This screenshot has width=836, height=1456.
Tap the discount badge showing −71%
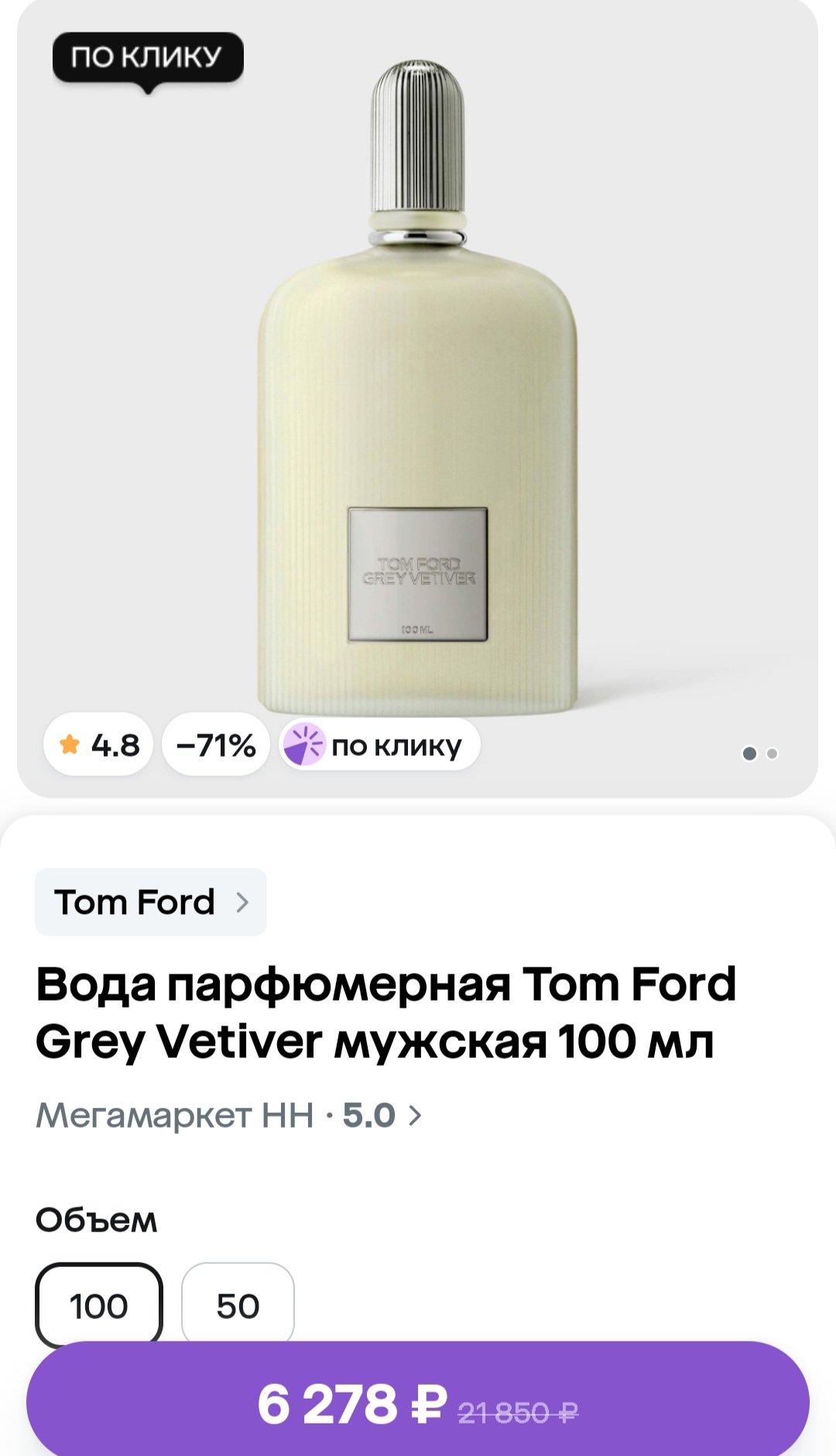[x=216, y=744]
